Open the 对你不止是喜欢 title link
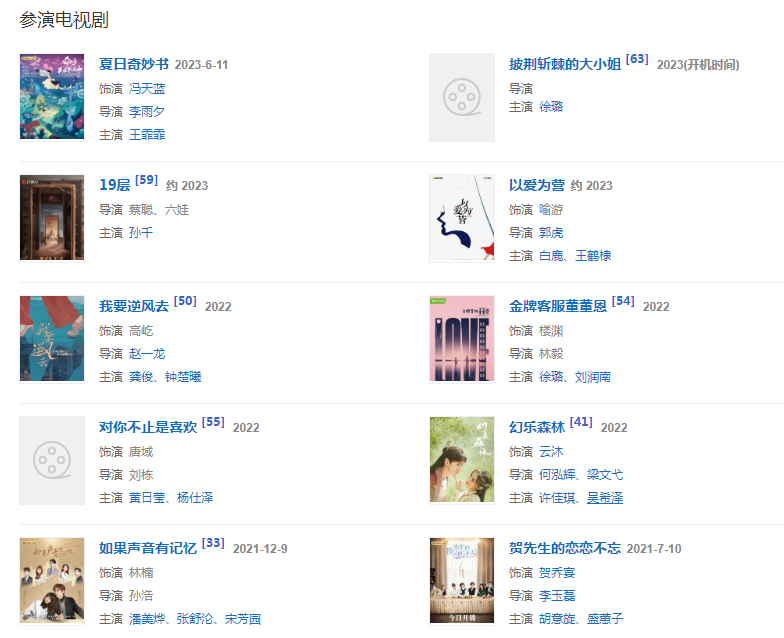784x638 pixels. (148, 427)
